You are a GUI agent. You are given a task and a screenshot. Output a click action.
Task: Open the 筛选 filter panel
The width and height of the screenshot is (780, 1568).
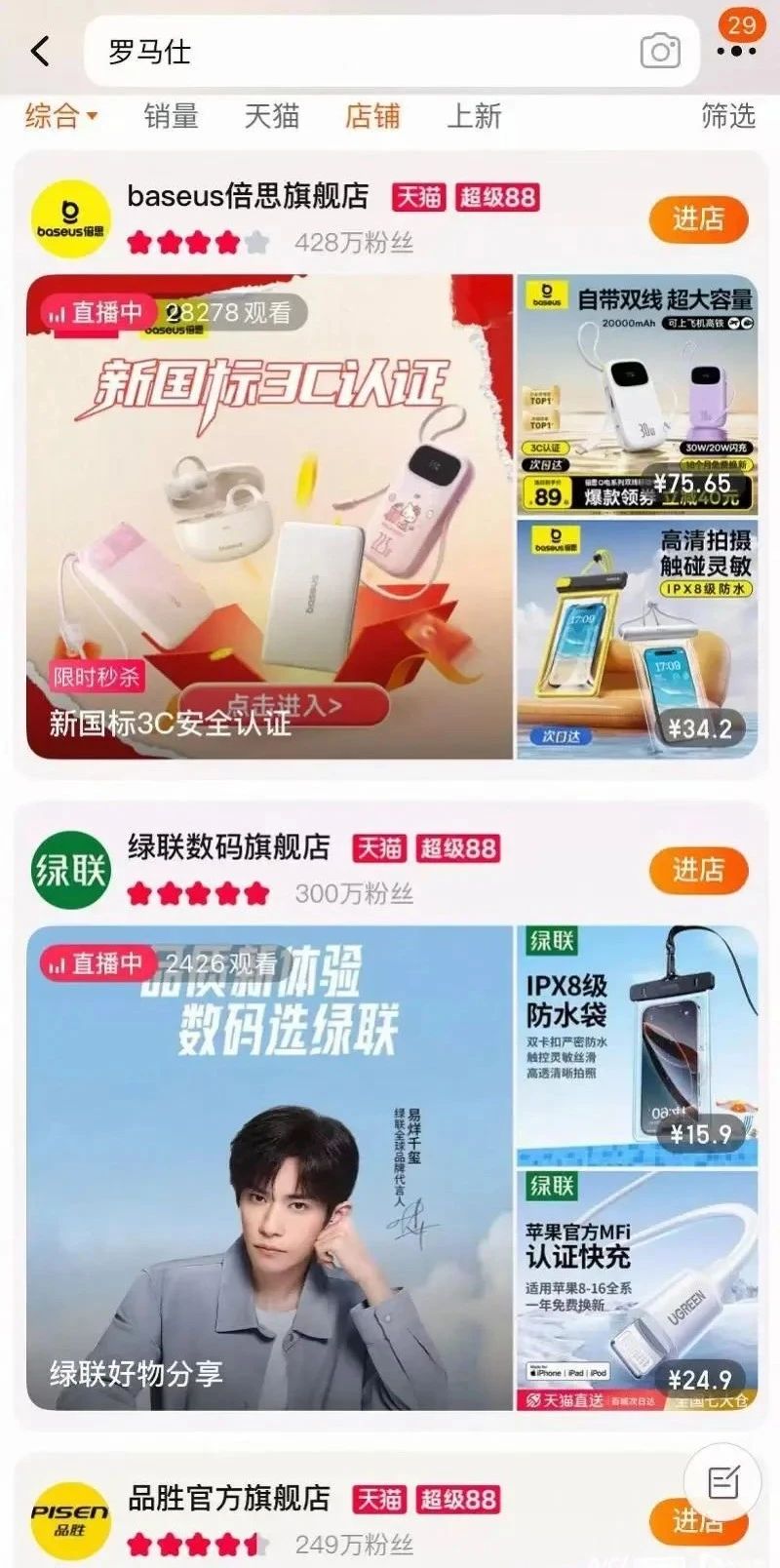coord(728,116)
